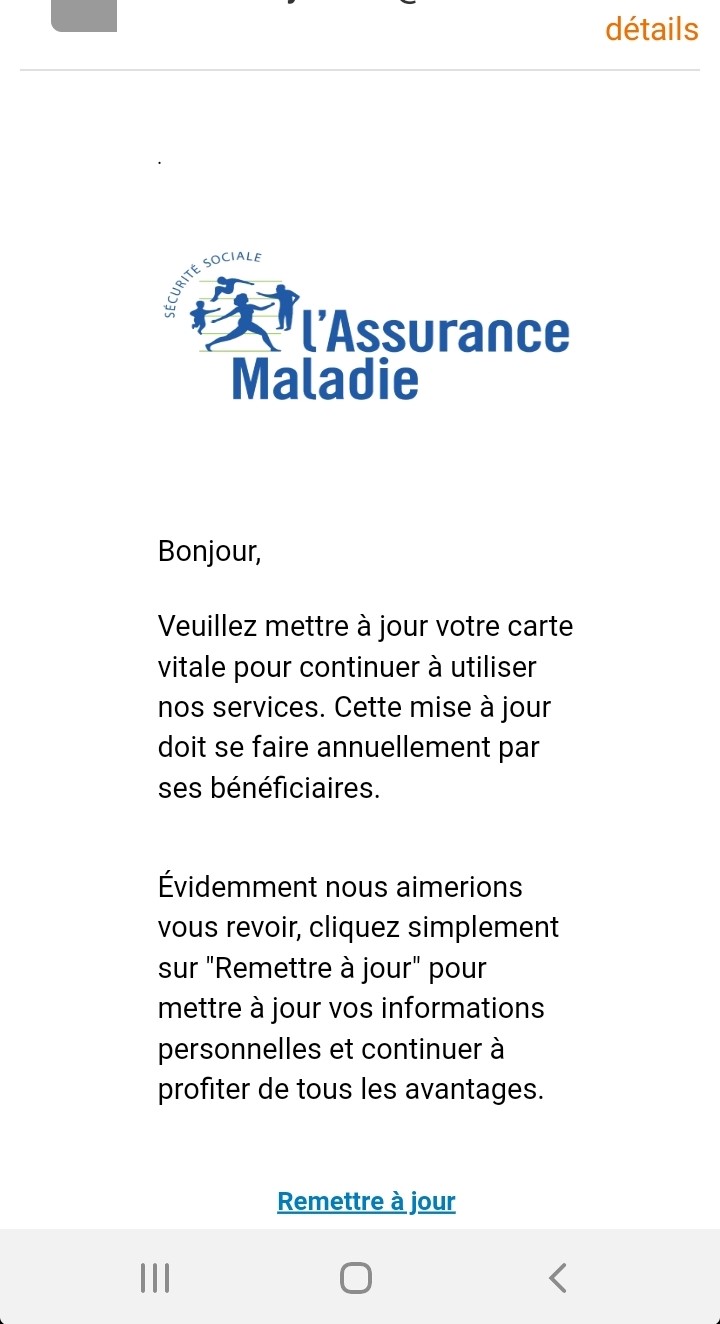720x1324 pixels.
Task: Go back using the system back button
Action: tap(558, 1277)
